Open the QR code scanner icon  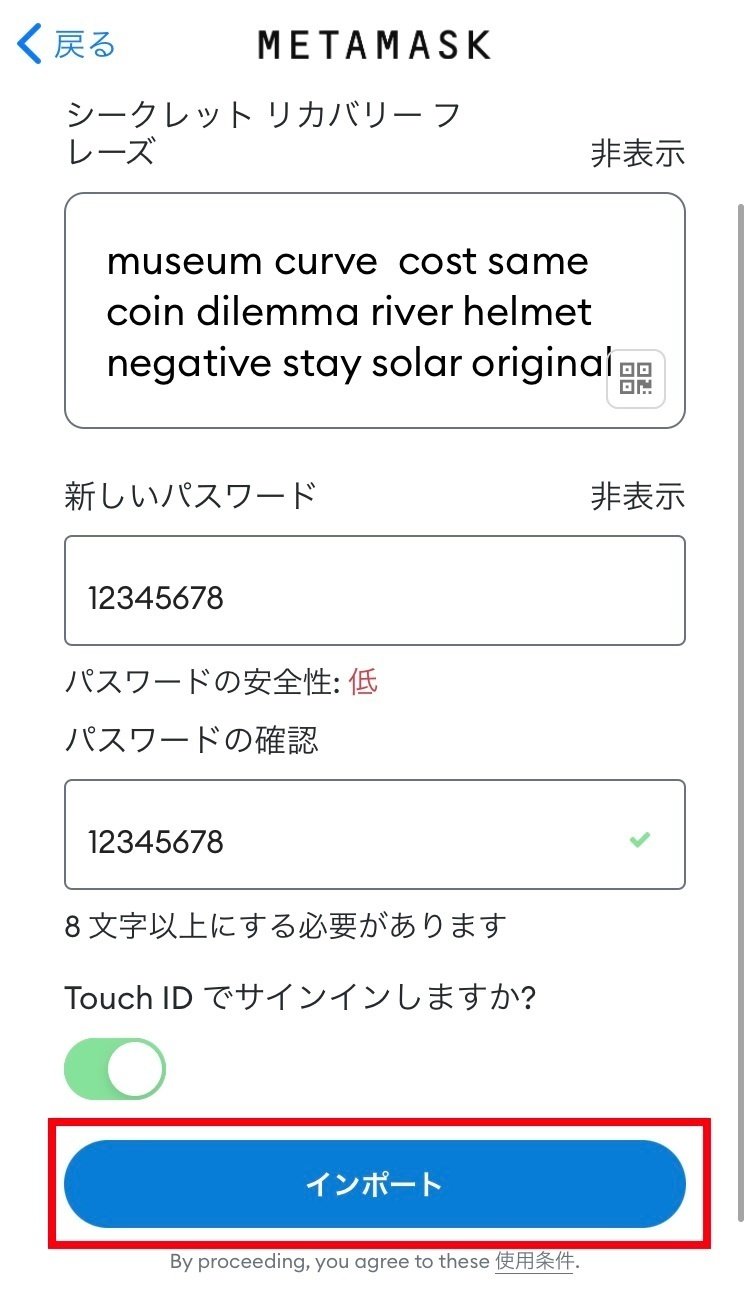(x=636, y=379)
